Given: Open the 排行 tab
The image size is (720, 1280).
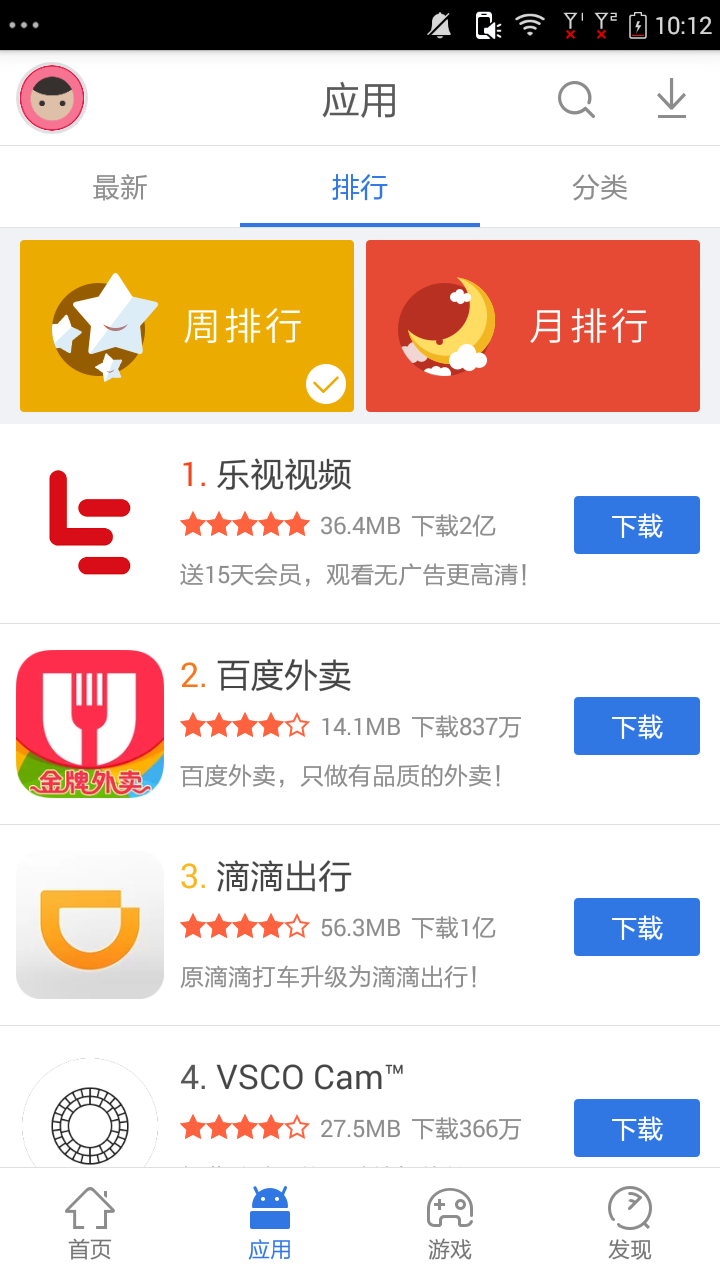Looking at the screenshot, I should pyautogui.click(x=360, y=187).
